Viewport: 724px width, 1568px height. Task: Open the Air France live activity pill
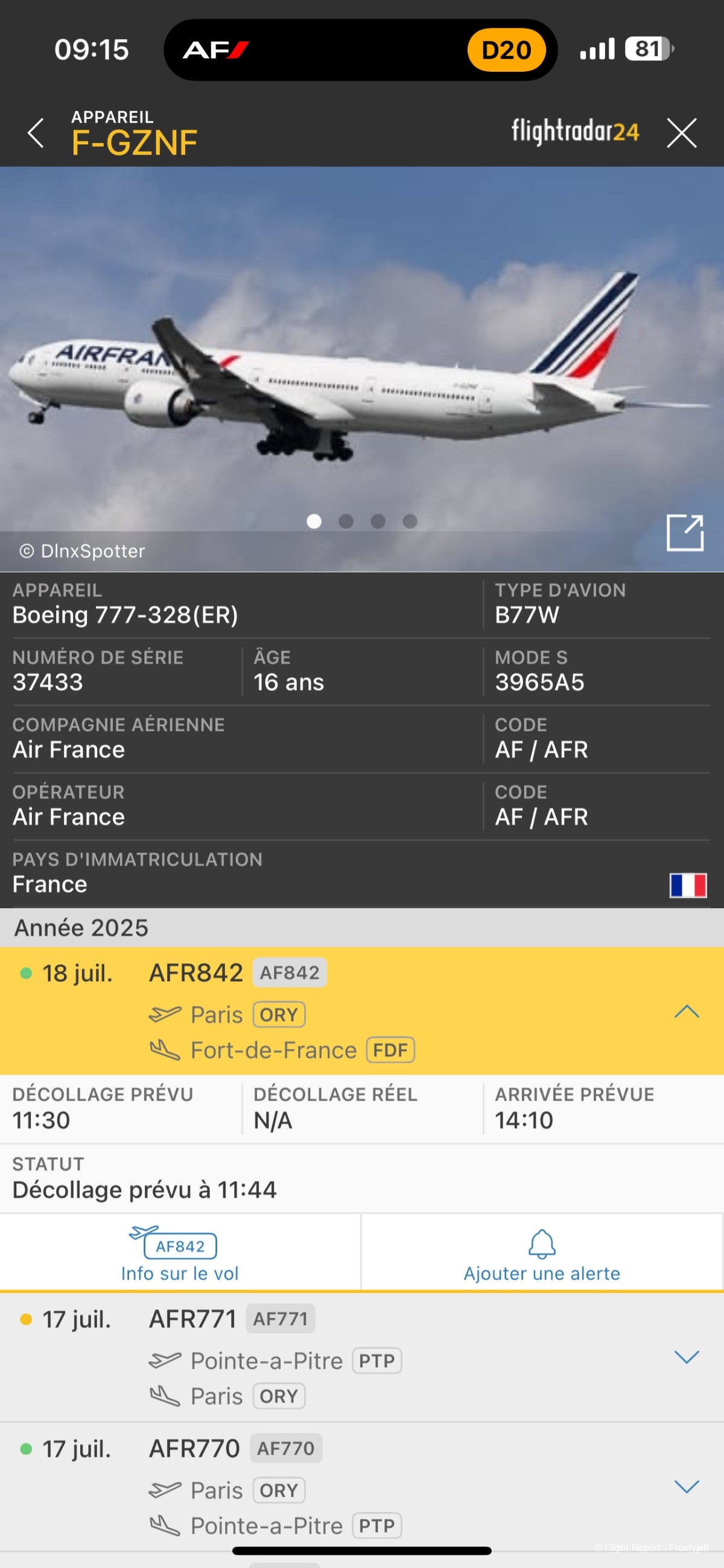[360, 50]
